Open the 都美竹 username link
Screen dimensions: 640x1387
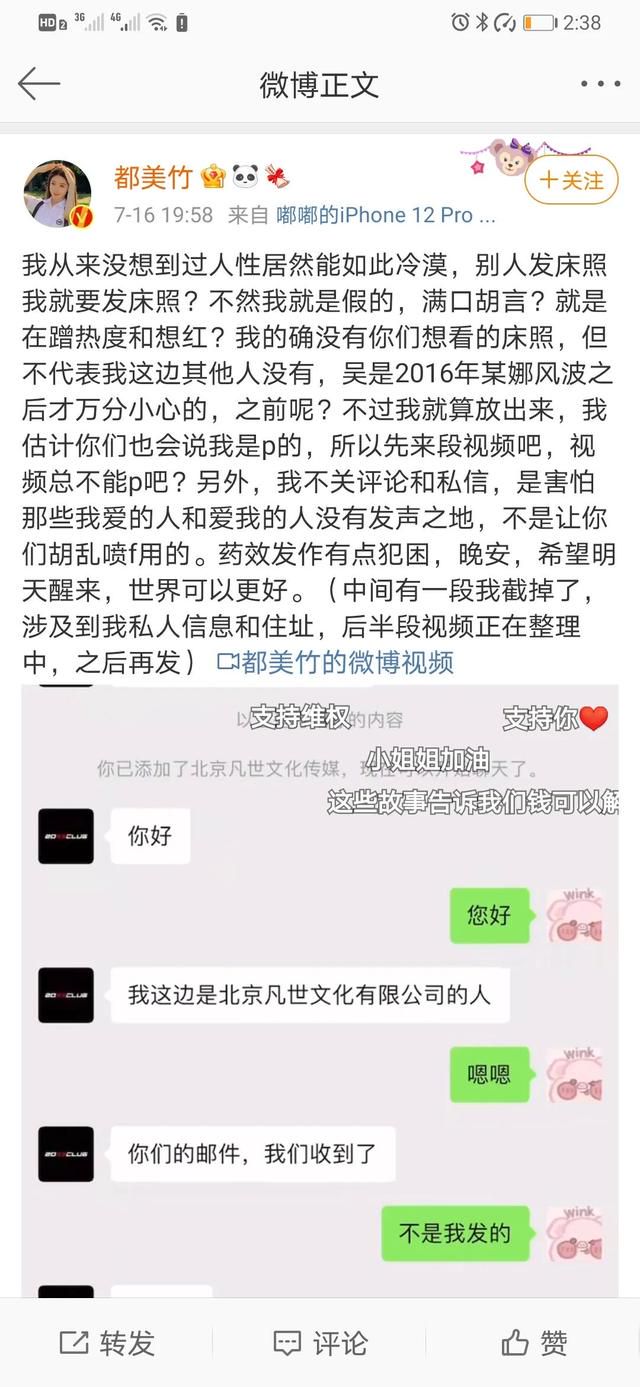pos(152,178)
